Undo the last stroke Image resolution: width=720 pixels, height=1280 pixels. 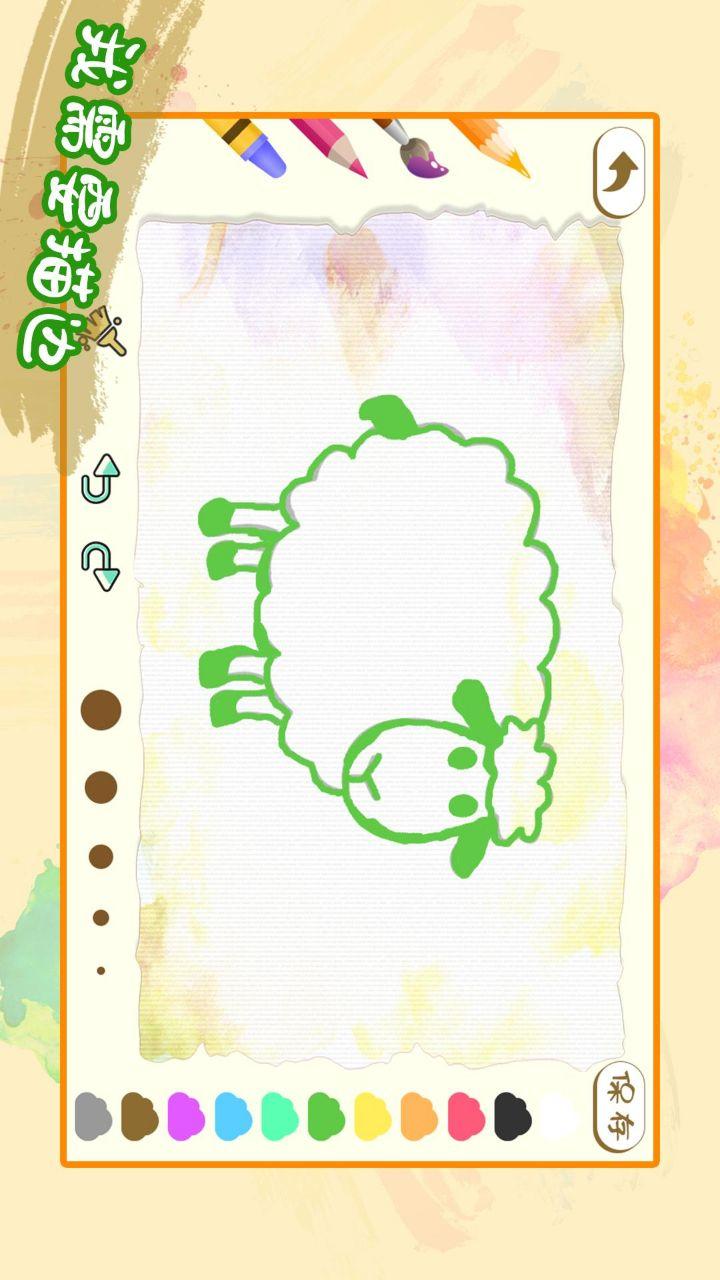pos(101,478)
